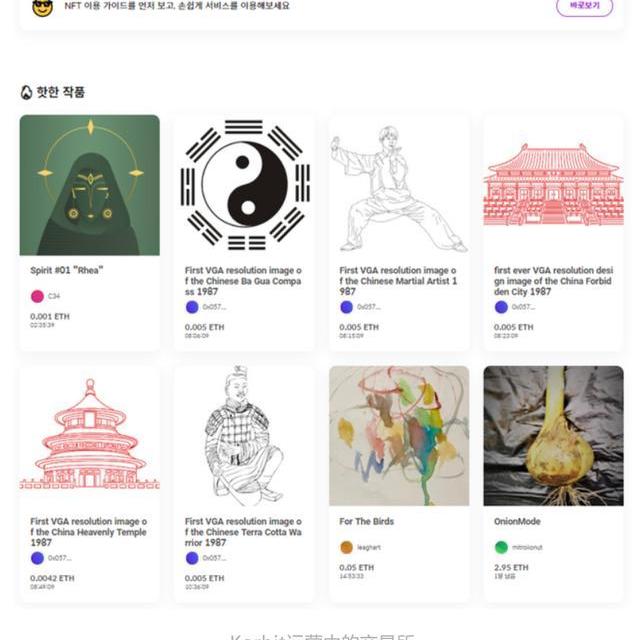The image size is (640, 640).
Task: Select the China Forbidden City 1987 card
Action: point(553,187)
